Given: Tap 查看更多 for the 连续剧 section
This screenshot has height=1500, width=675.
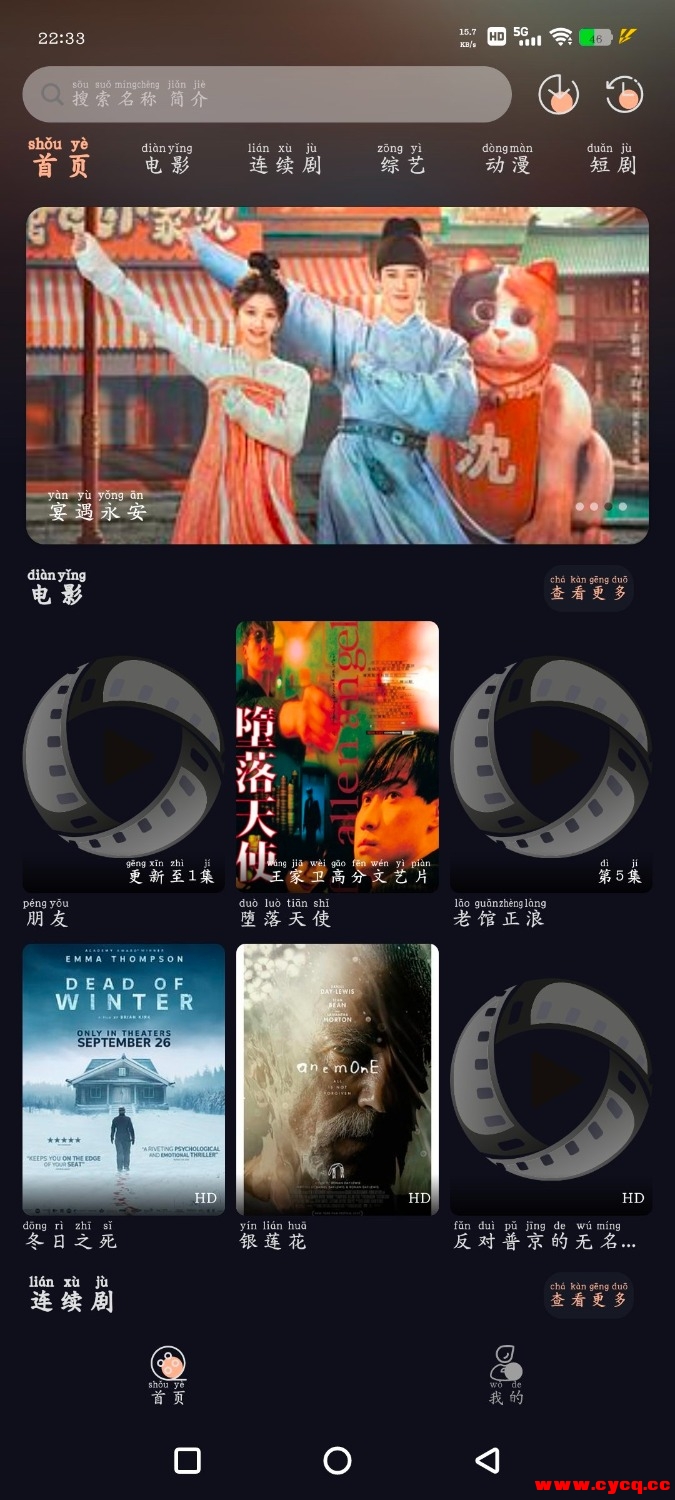Looking at the screenshot, I should tap(589, 1295).
